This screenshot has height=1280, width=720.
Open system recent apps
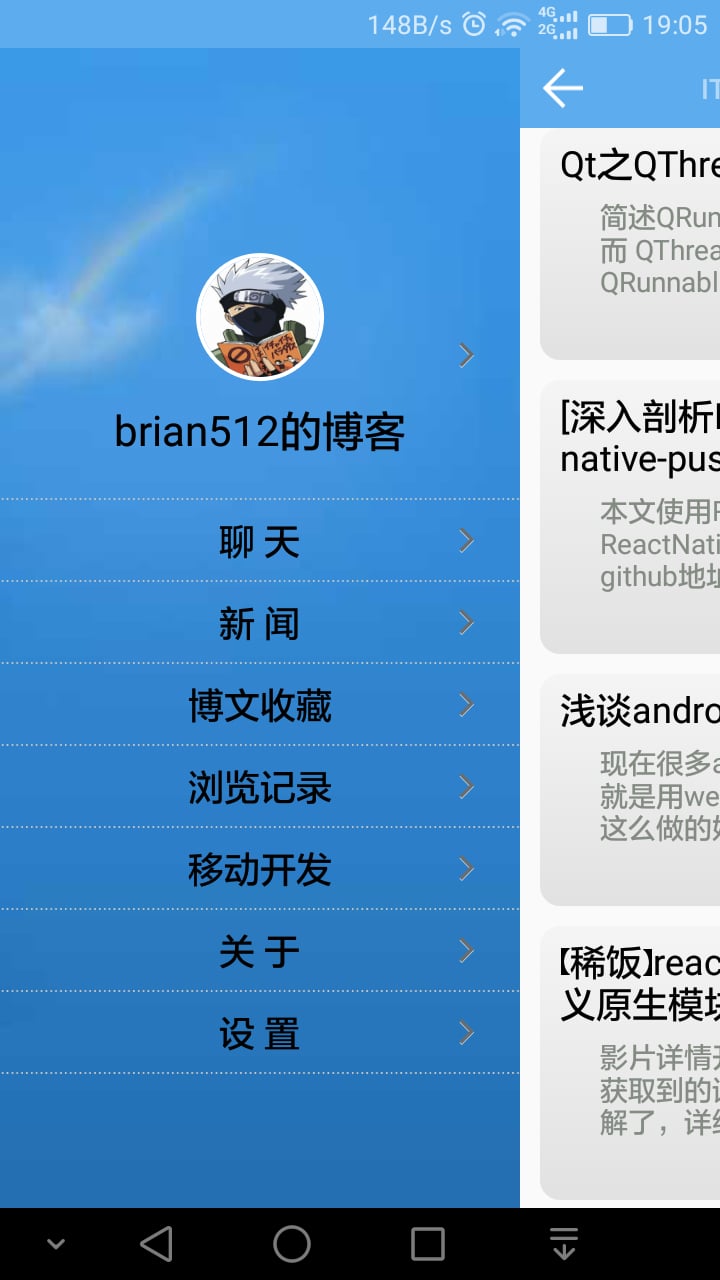pyautogui.click(x=428, y=1244)
